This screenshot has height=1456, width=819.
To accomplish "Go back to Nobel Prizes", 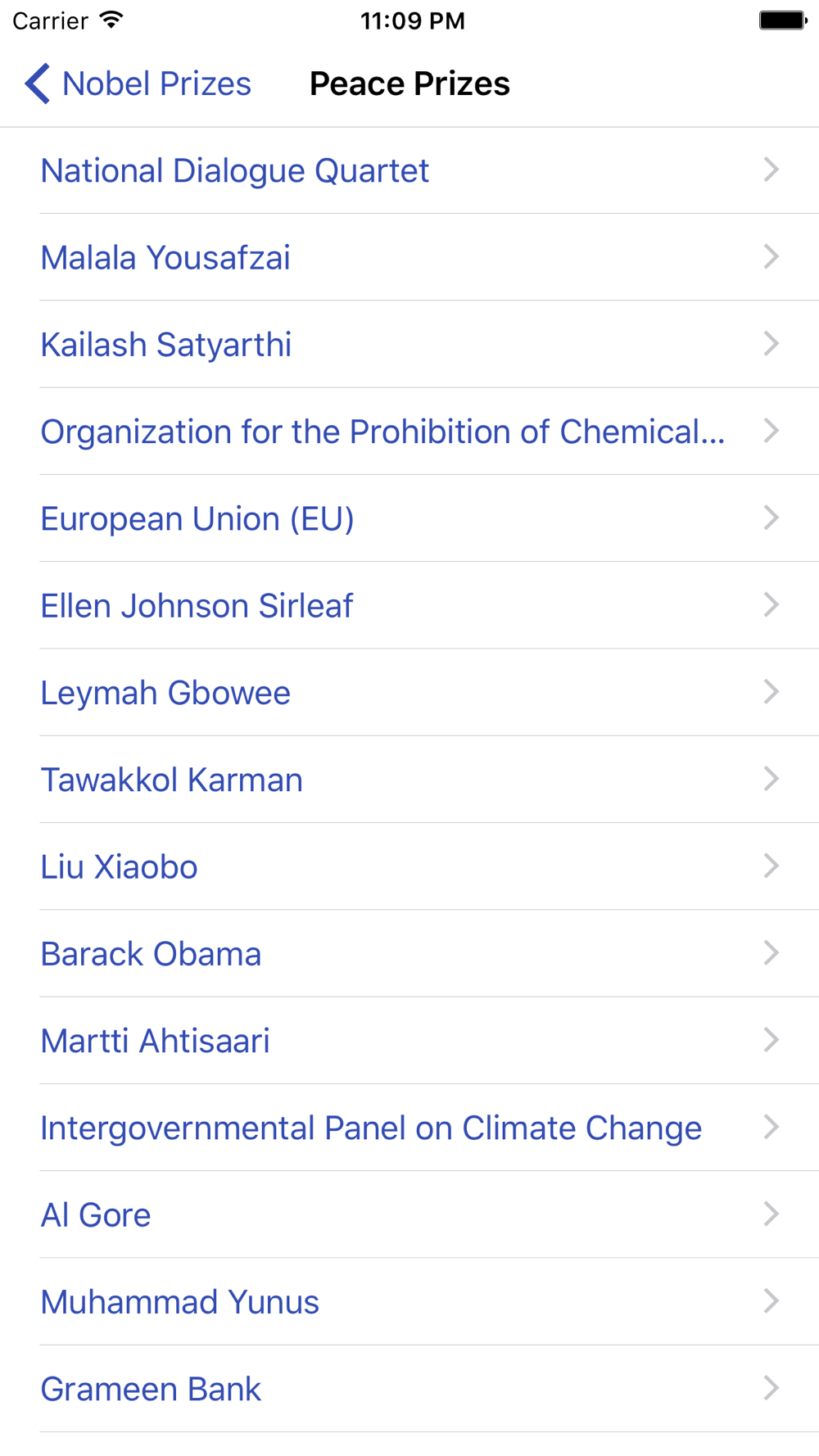I will [138, 84].
